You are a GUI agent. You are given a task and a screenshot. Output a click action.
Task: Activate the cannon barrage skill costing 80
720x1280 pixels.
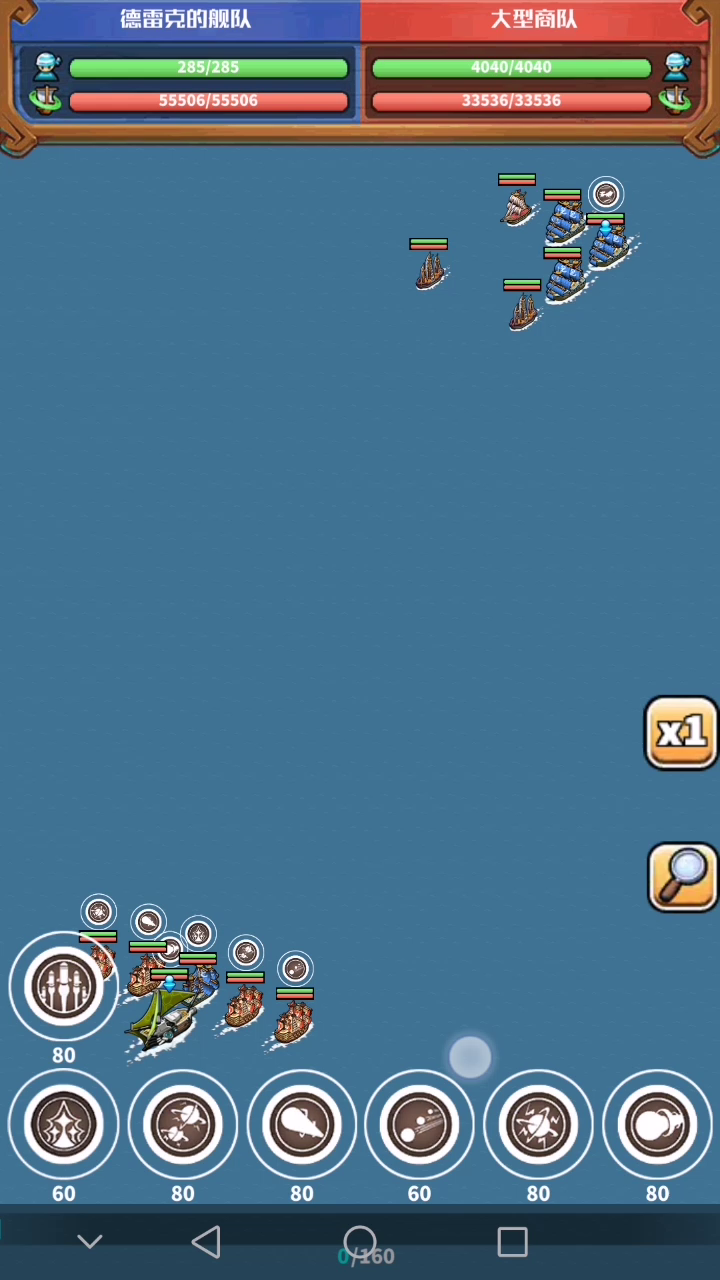(x=64, y=986)
